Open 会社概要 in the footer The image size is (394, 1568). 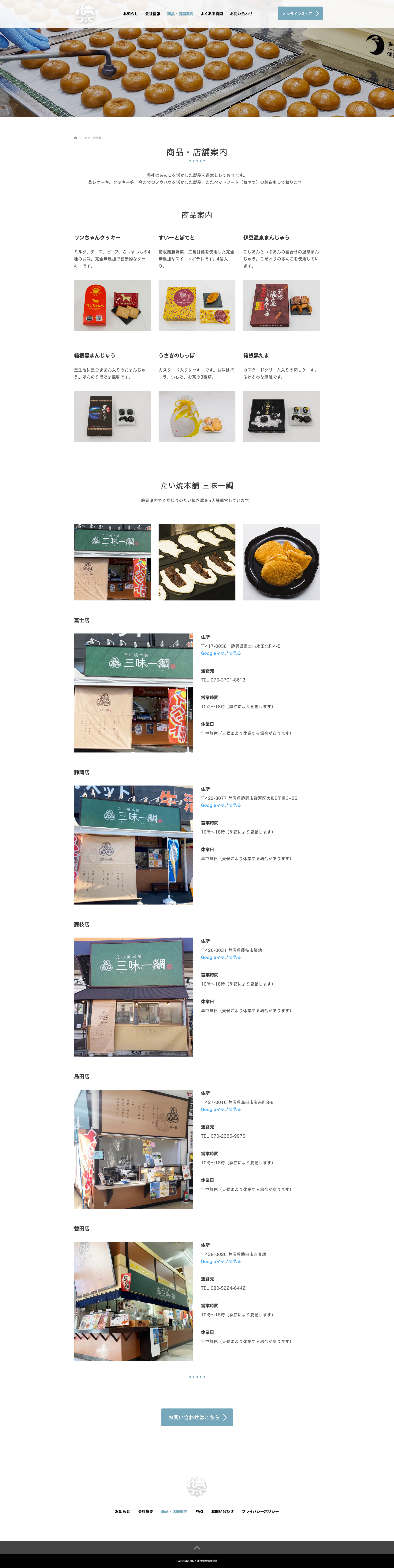[x=145, y=1511]
